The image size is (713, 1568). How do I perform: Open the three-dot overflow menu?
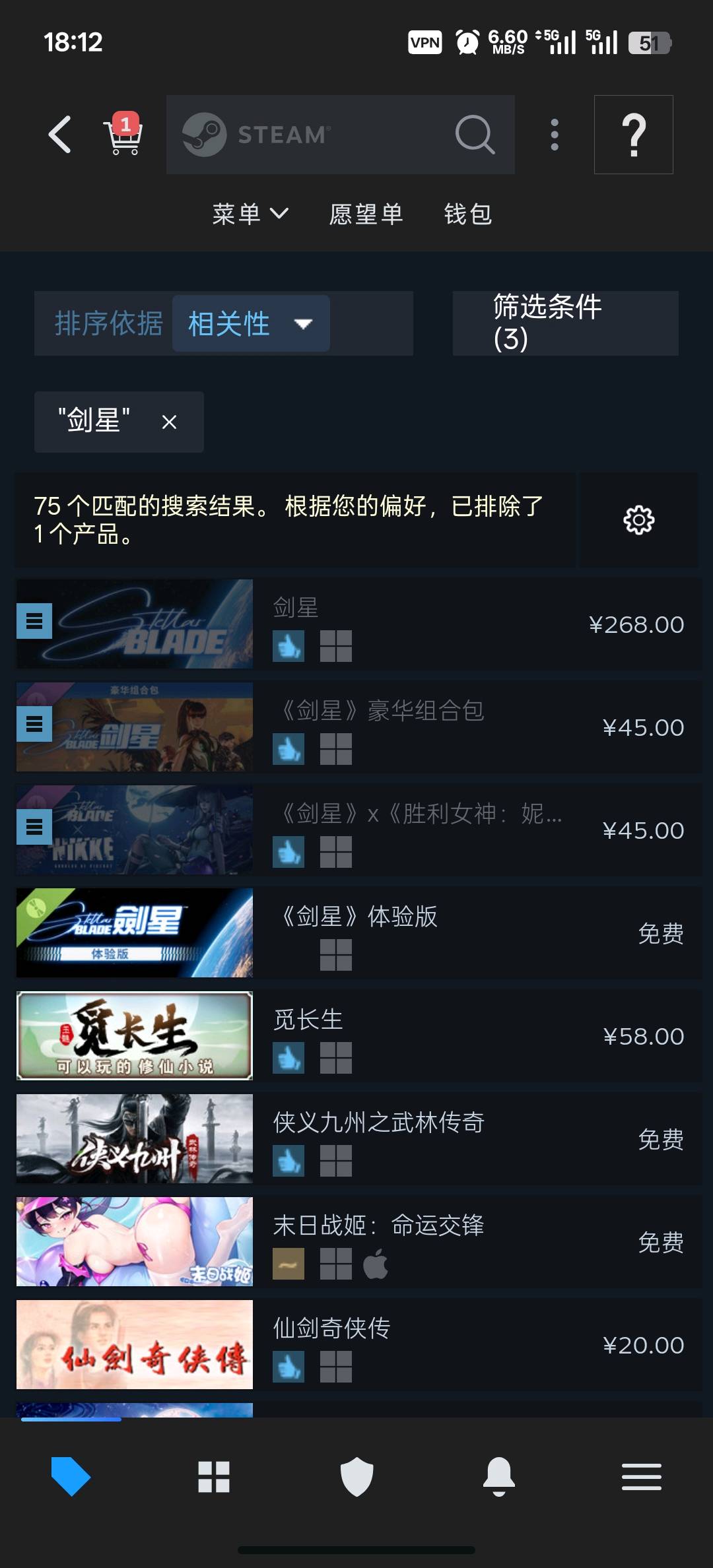tap(555, 135)
